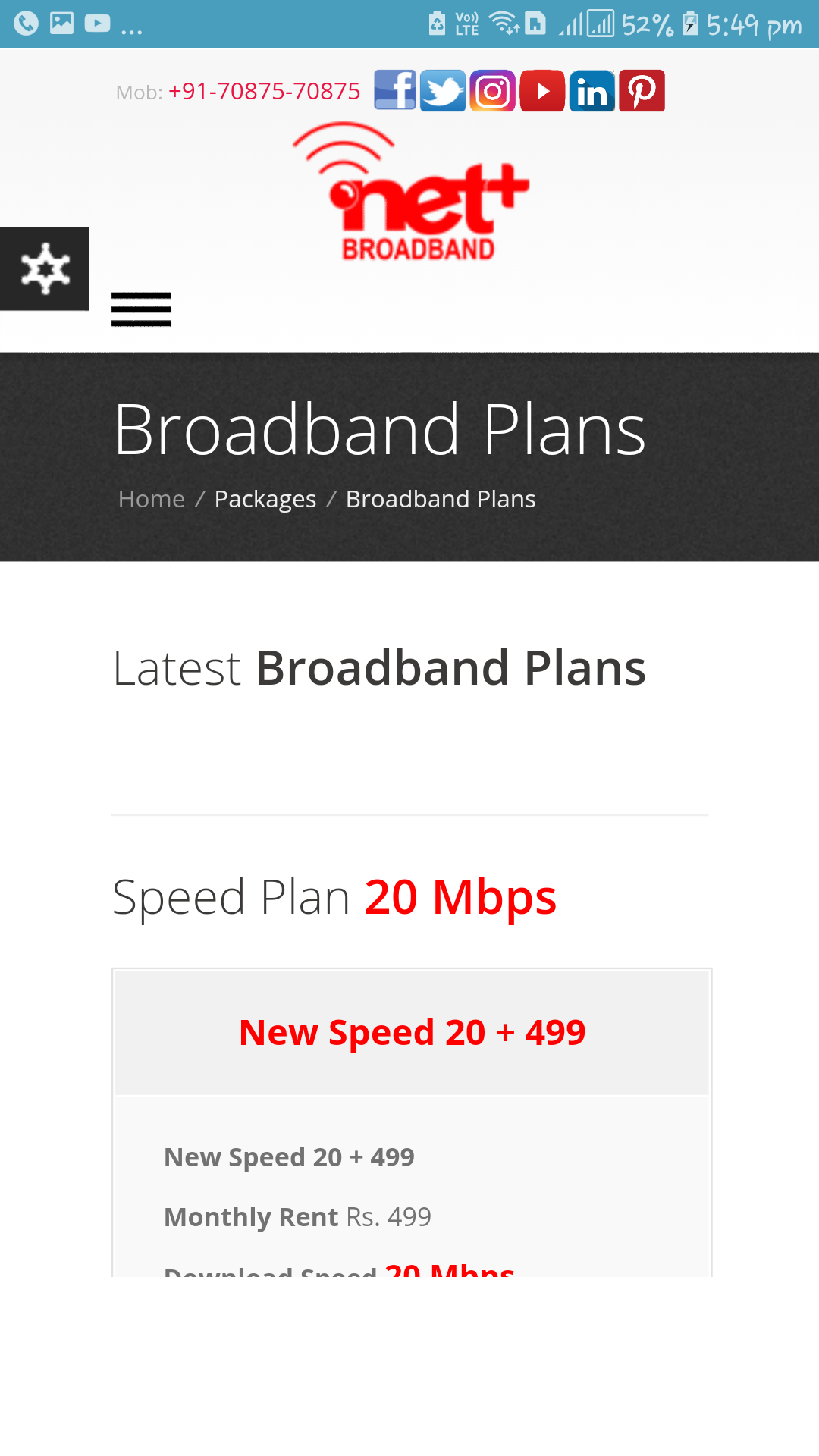Click the Broadband Plans breadcrumb item
The height and width of the screenshot is (1456, 819).
(440, 499)
